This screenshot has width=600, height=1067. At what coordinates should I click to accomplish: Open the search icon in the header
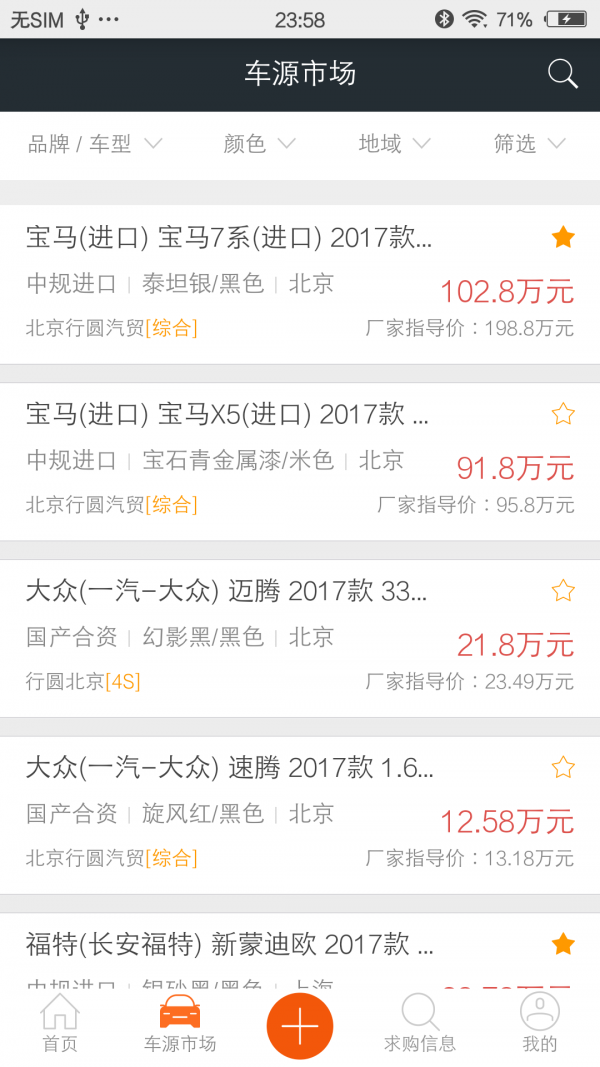(563, 74)
